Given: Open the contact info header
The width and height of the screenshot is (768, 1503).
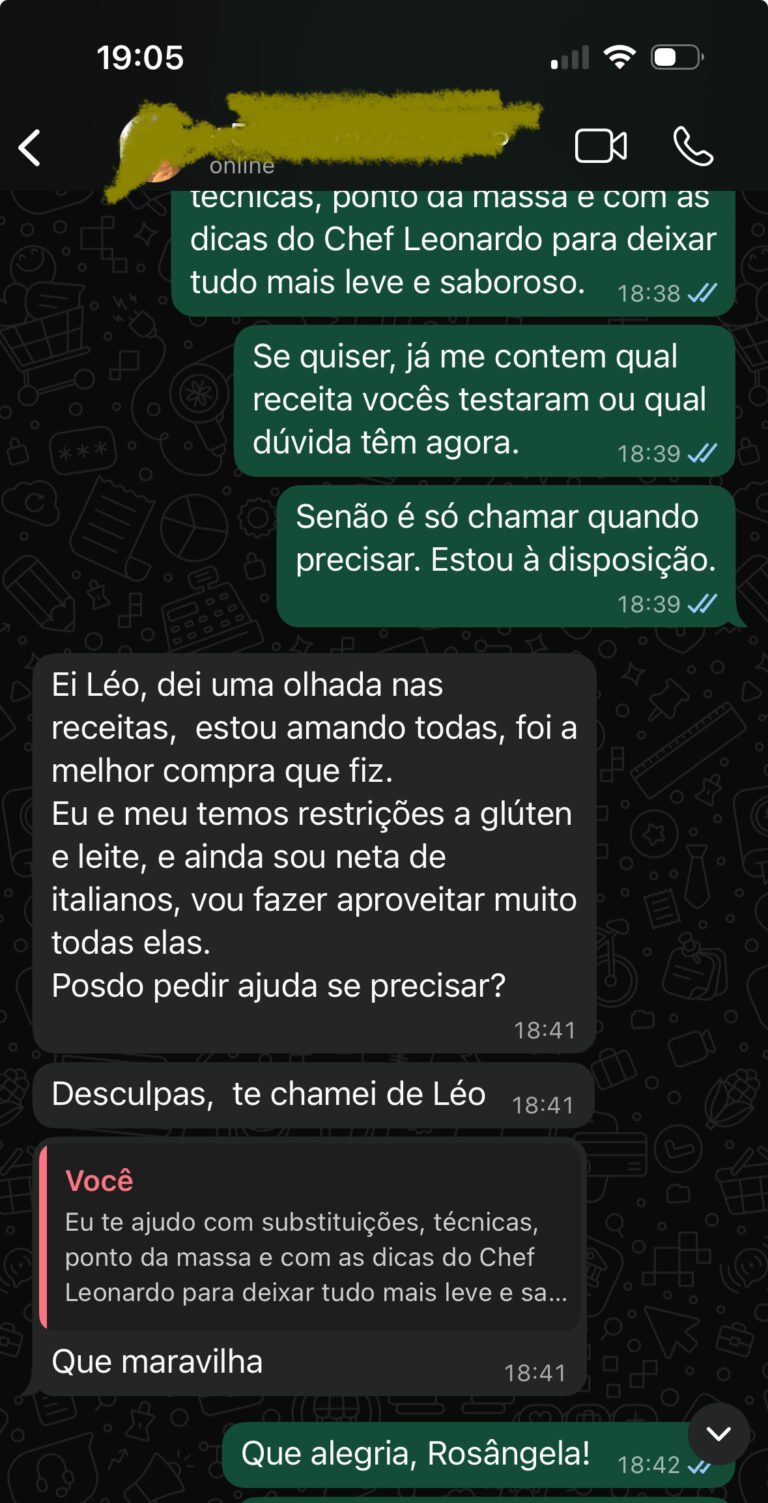Looking at the screenshot, I should 330,145.
